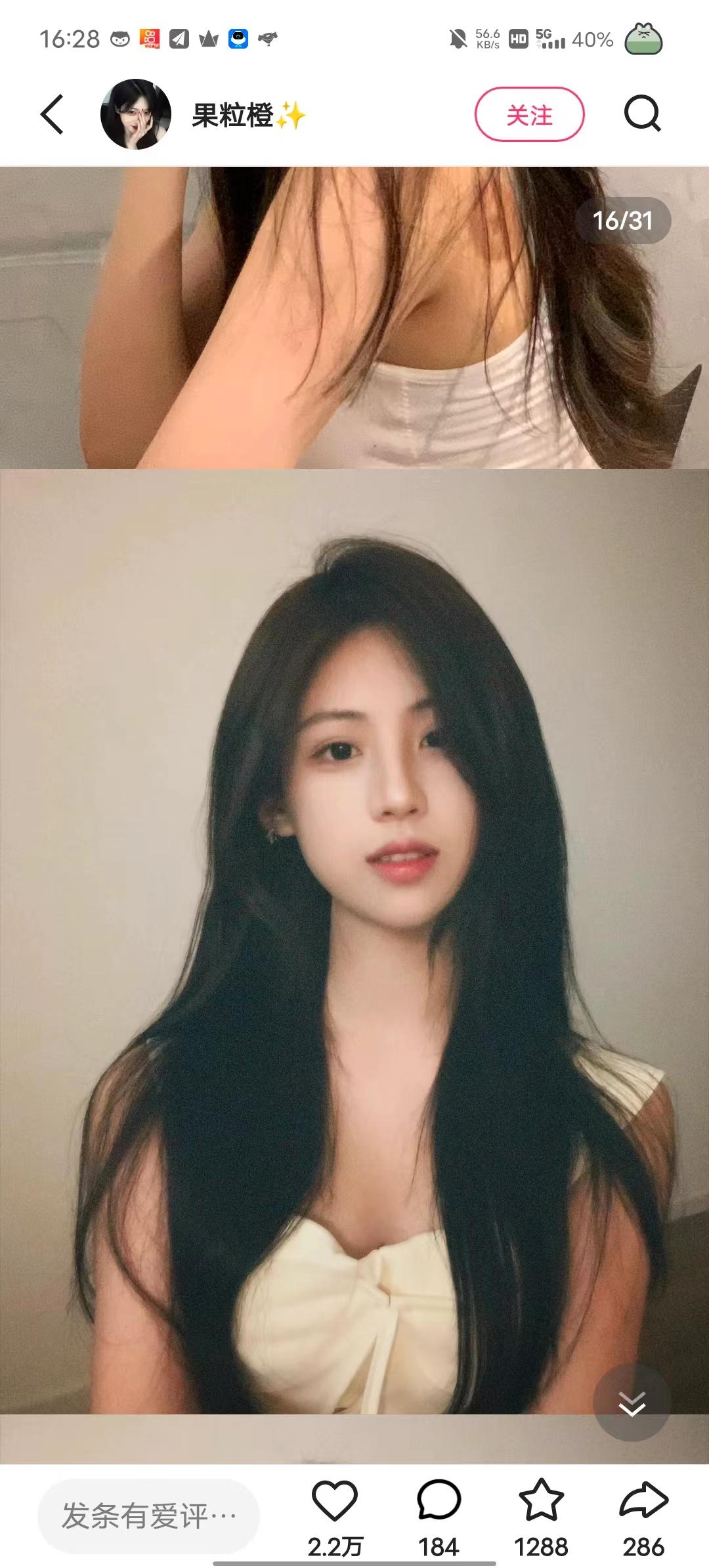
Task: Tap the comment field 发条有爱评…
Action: (149, 1515)
